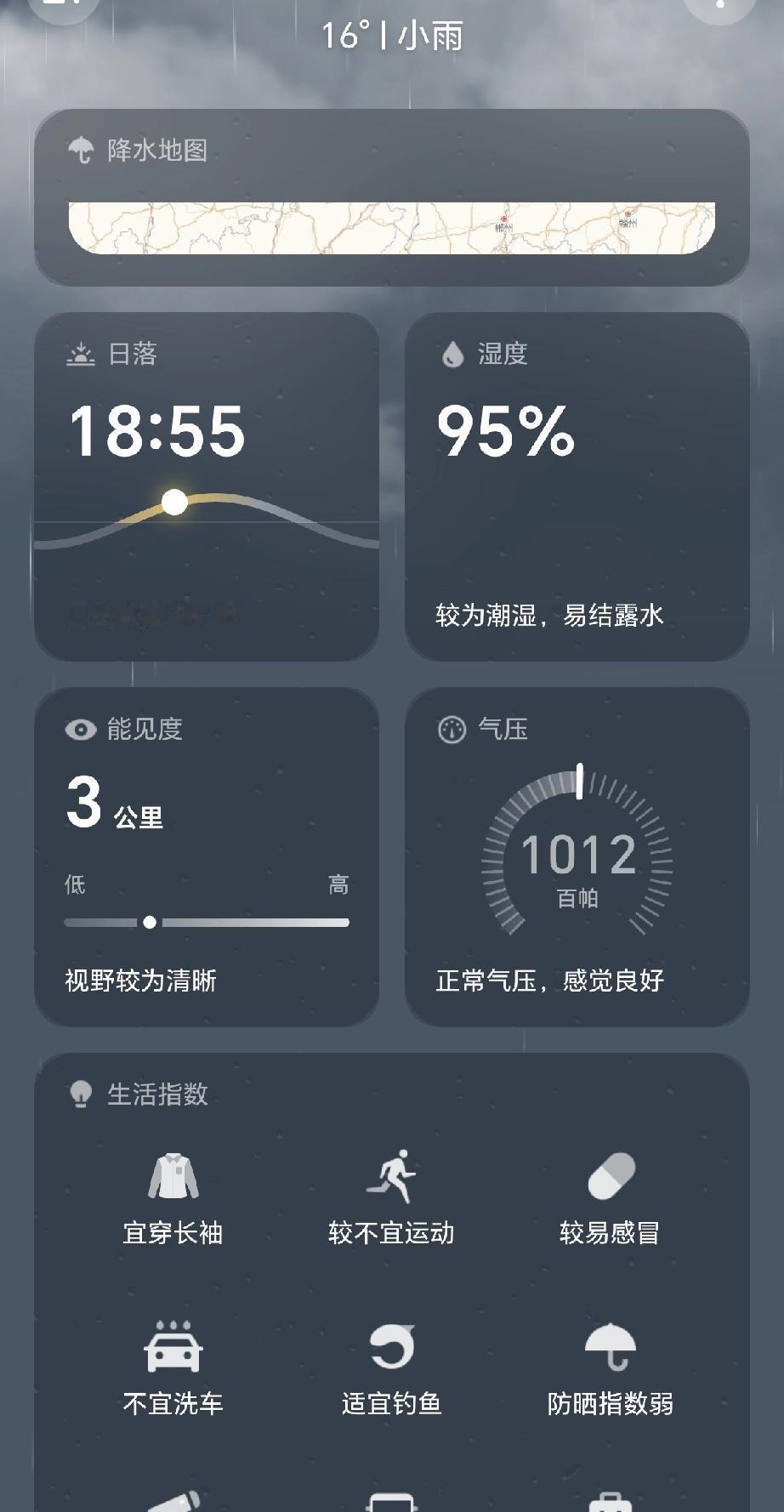Open the humidity description 较为潮湿，易结露水
This screenshot has width=784, height=1512.
[548, 612]
